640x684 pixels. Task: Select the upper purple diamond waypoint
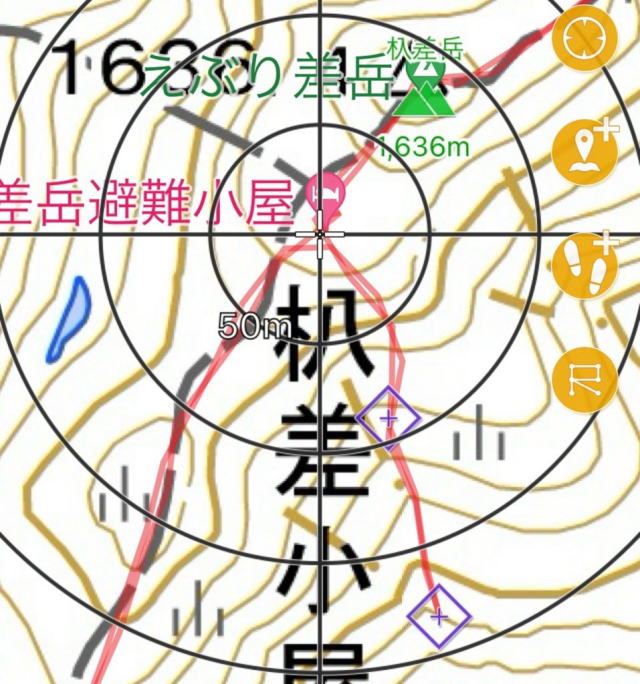[389, 418]
